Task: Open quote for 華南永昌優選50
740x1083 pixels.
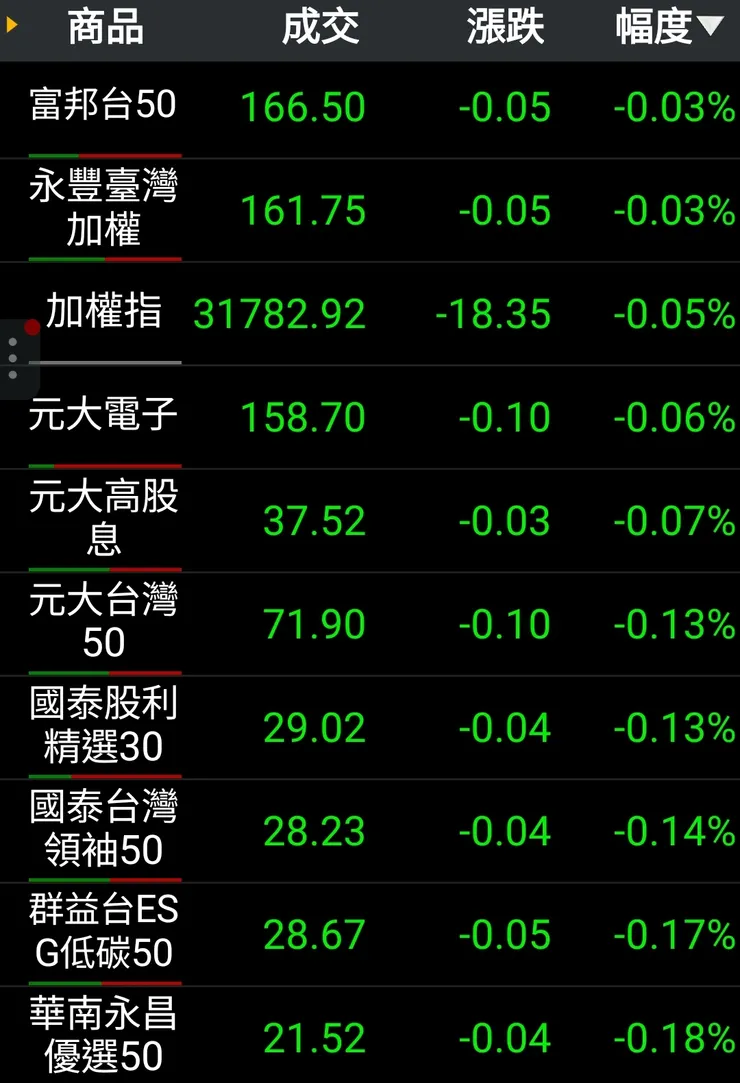Action: tap(104, 1037)
